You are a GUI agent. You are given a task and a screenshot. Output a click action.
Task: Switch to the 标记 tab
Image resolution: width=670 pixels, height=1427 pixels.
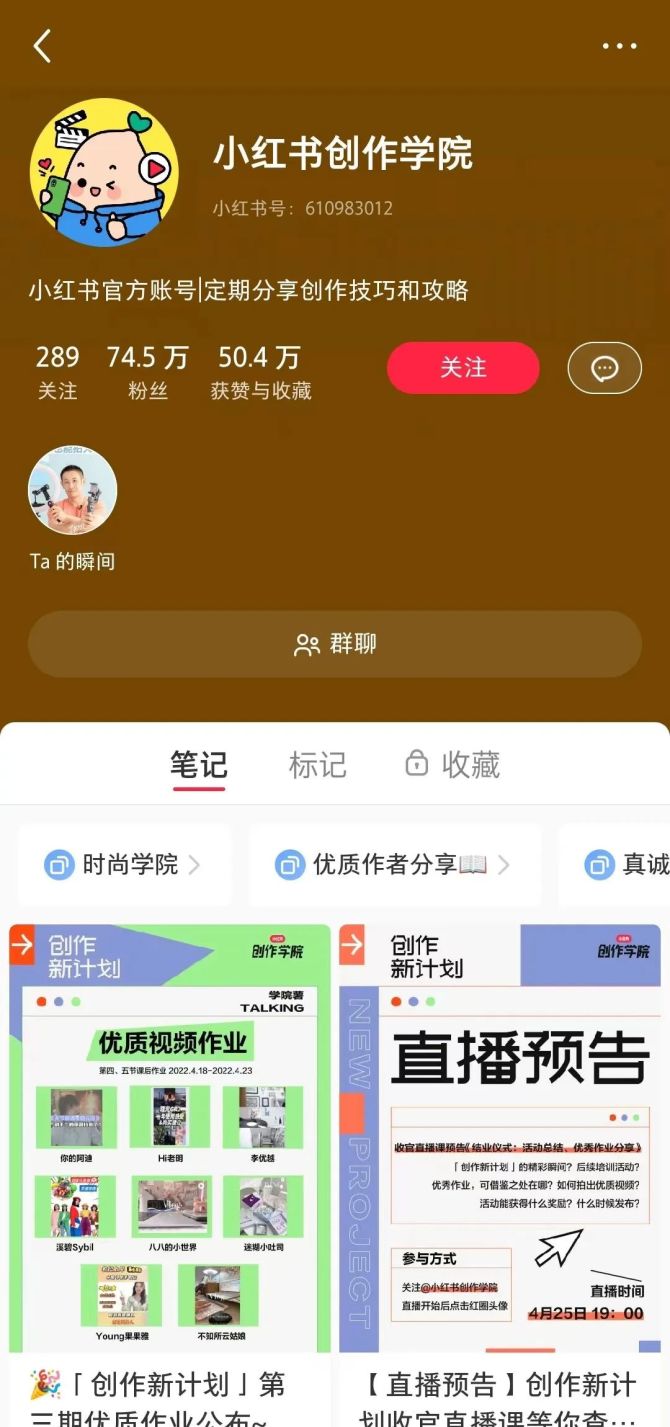click(x=317, y=765)
